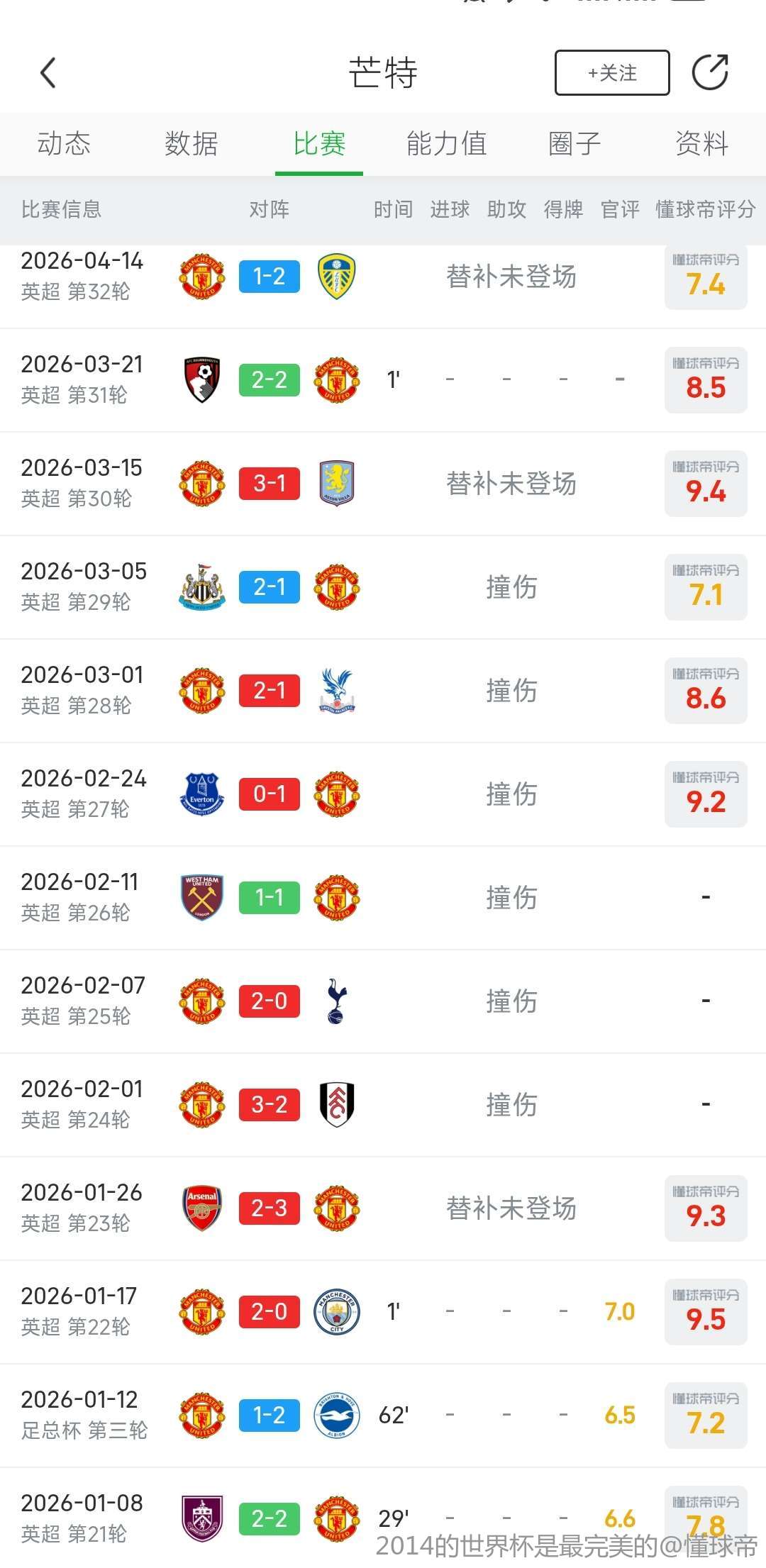This screenshot has height=1568, width=766.
Task: Share this player page
Action: click(710, 72)
